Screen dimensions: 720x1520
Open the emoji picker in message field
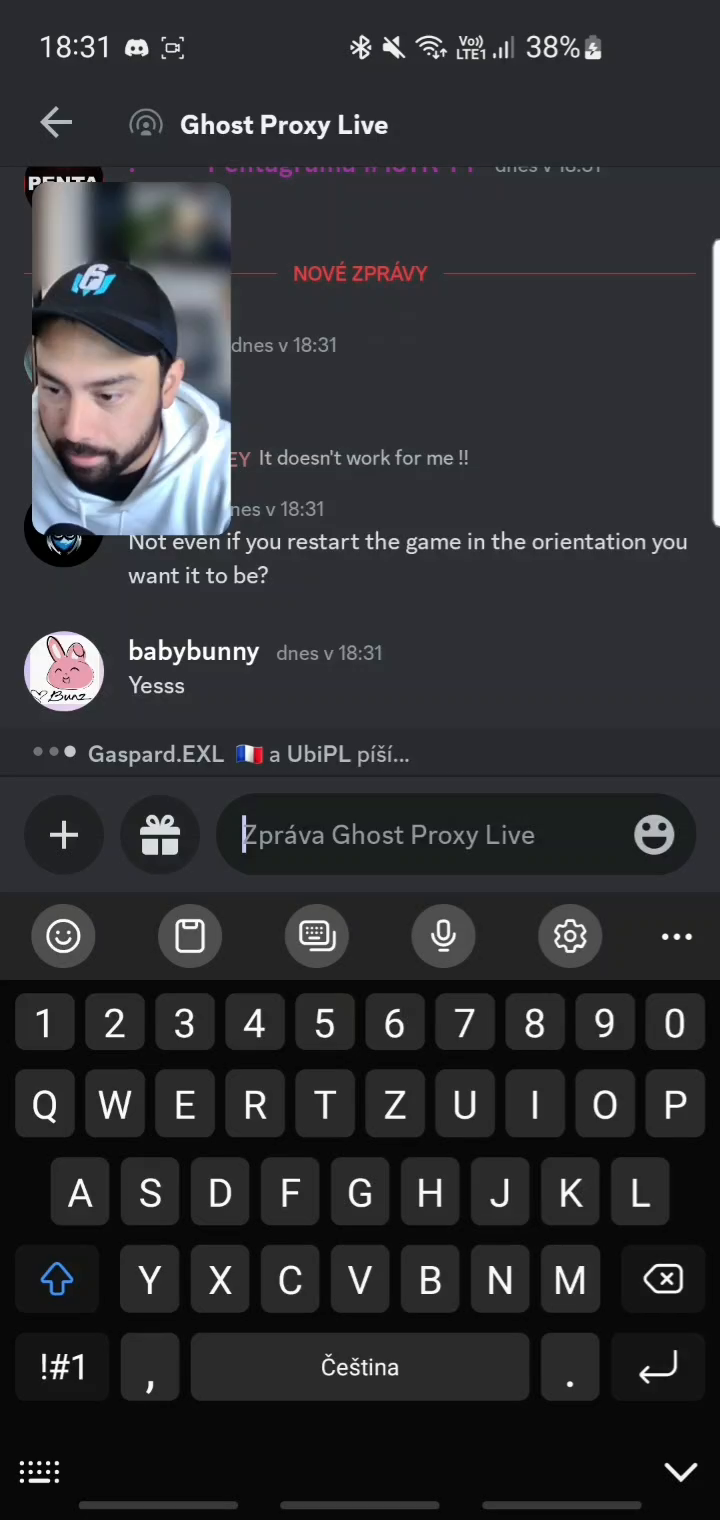tap(654, 835)
